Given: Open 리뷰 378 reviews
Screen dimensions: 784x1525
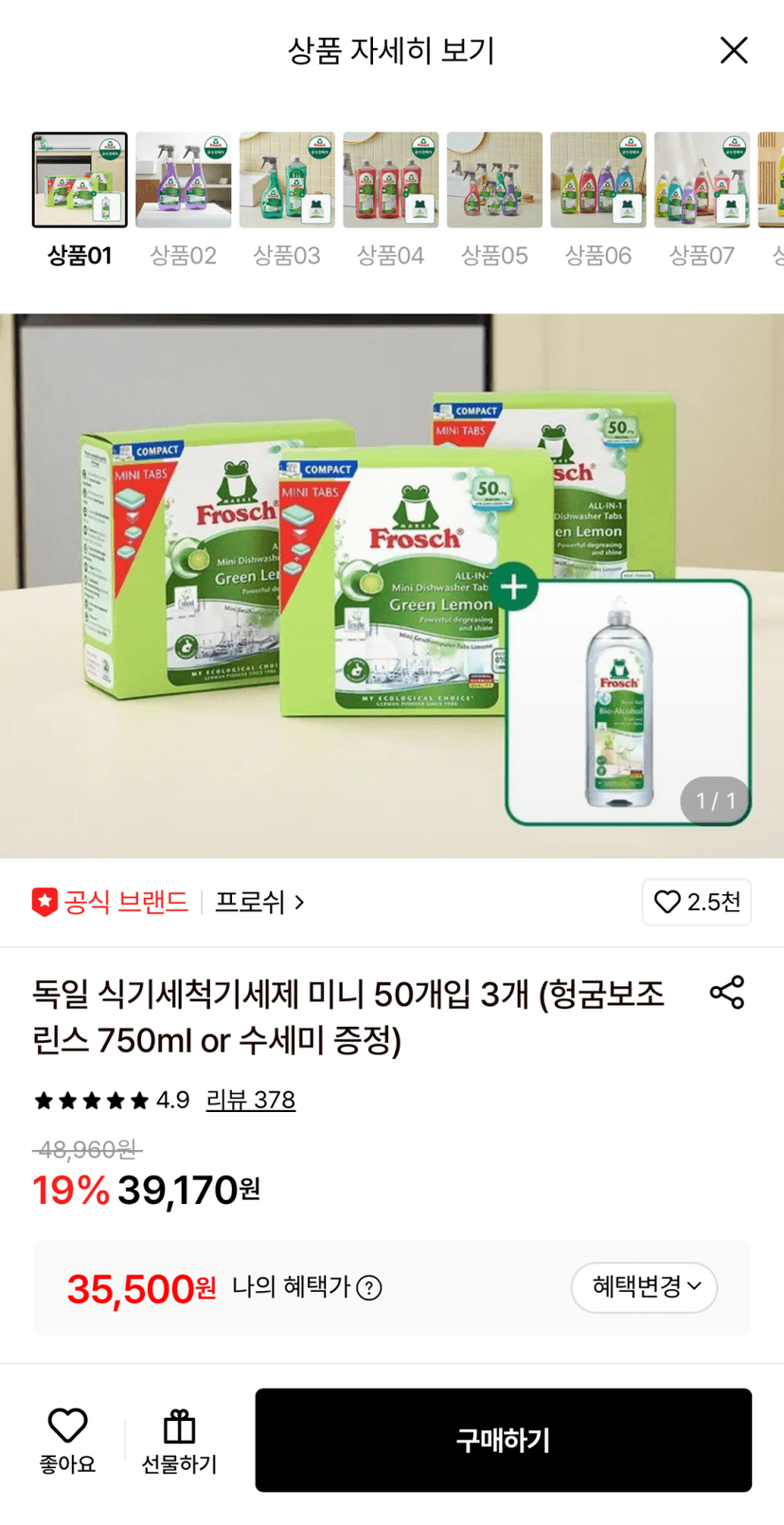Looking at the screenshot, I should coord(251,1100).
